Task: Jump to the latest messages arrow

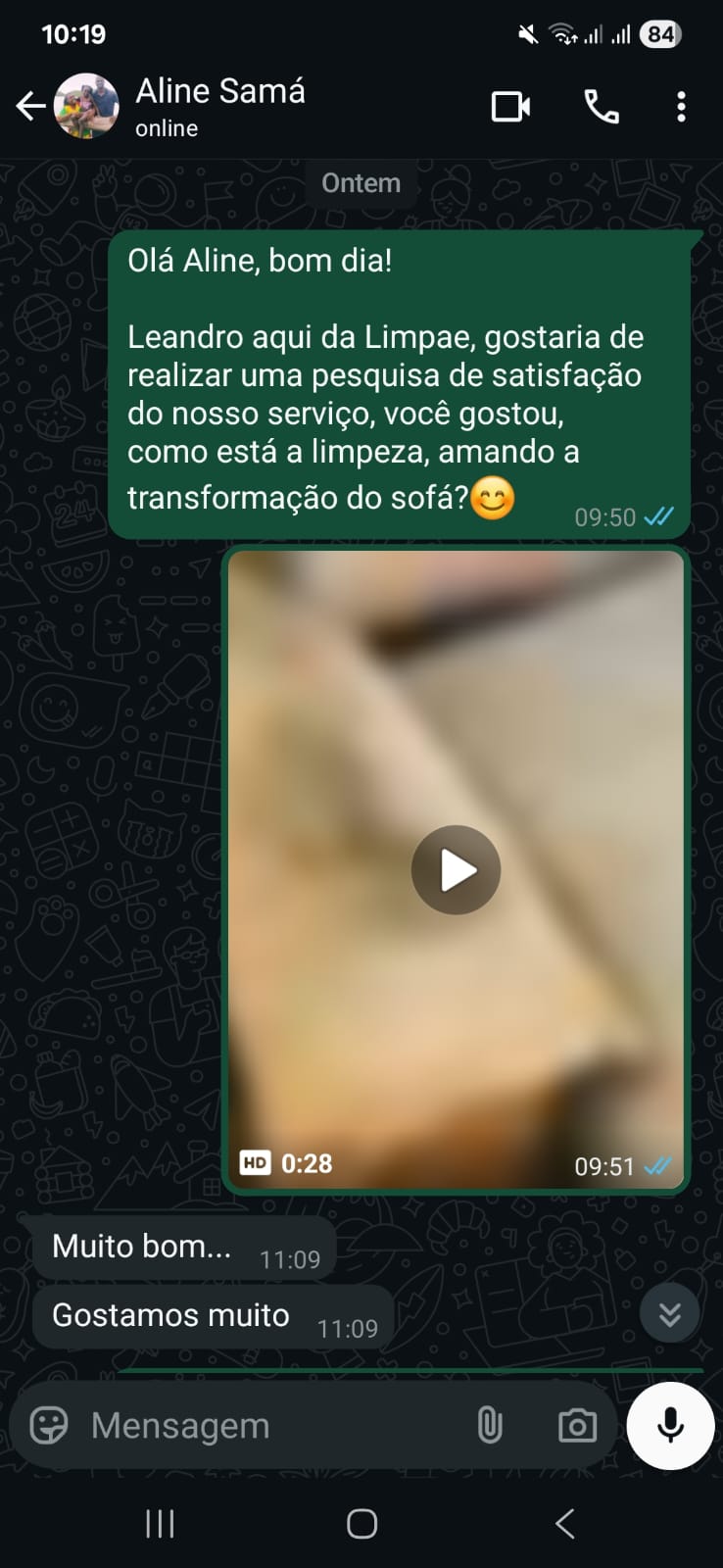Action: (x=669, y=1313)
